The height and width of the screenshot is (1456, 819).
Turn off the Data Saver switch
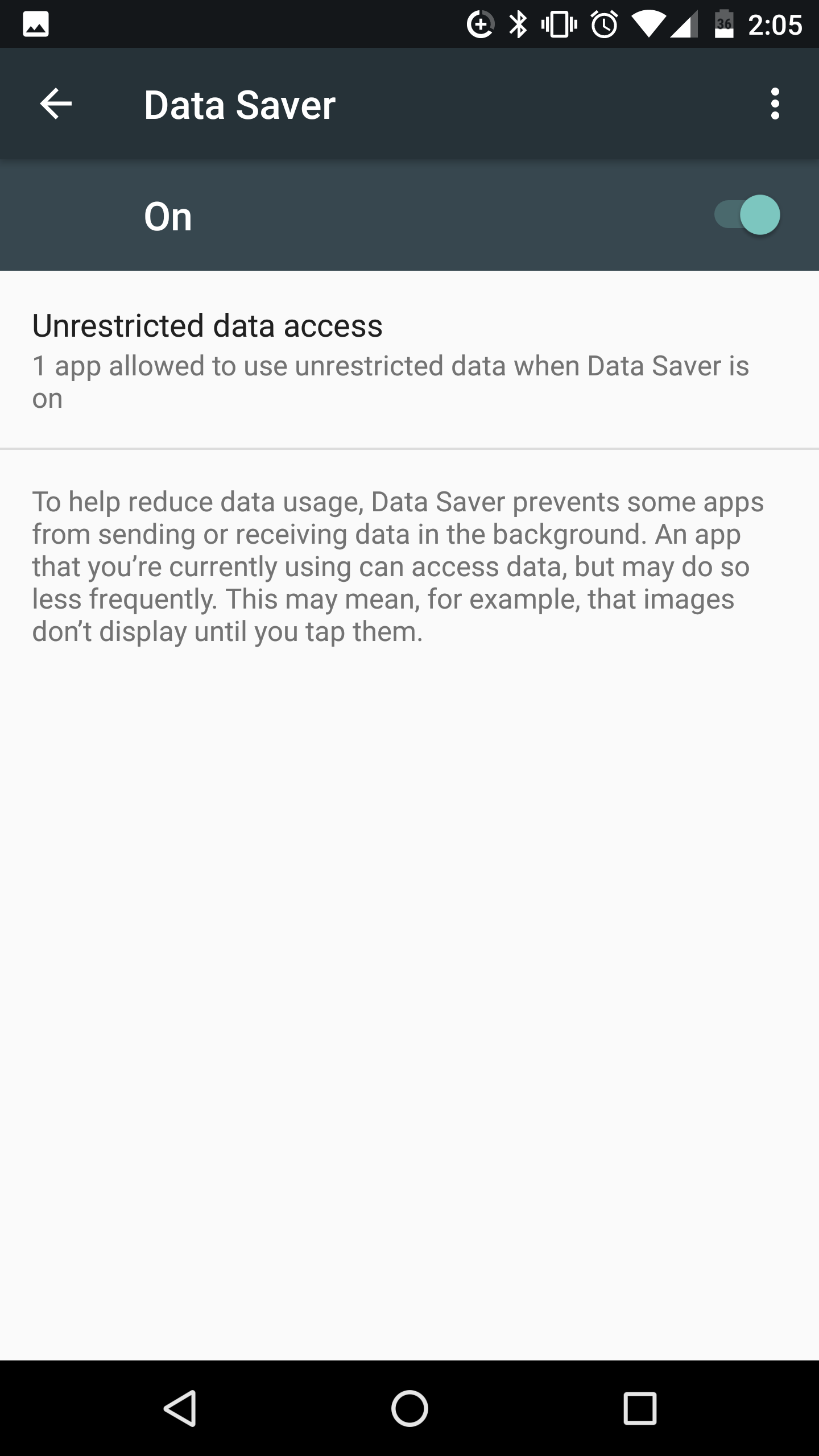click(x=748, y=215)
